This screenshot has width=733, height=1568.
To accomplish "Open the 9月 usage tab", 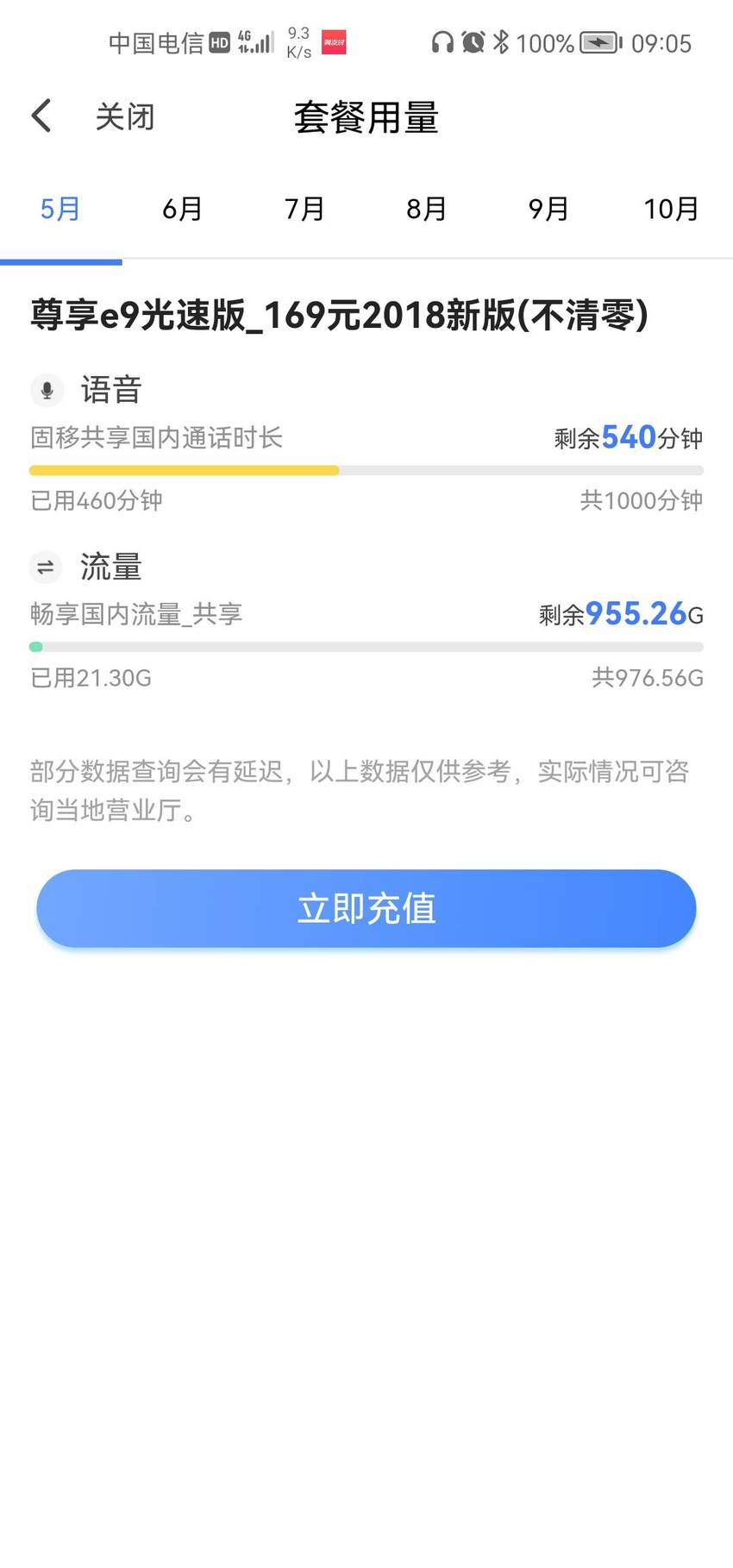I will (x=548, y=209).
